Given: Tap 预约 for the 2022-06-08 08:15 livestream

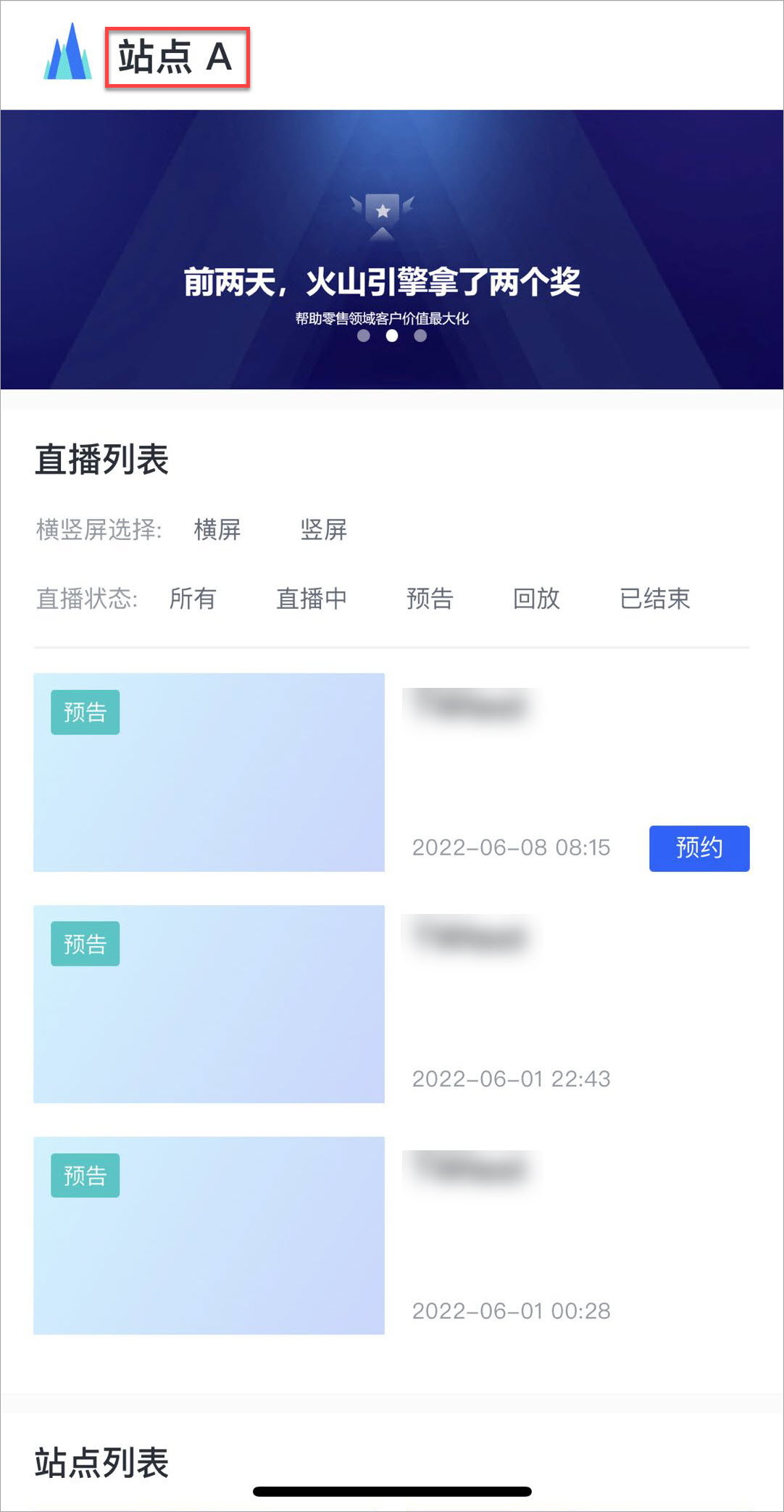Looking at the screenshot, I should (698, 847).
